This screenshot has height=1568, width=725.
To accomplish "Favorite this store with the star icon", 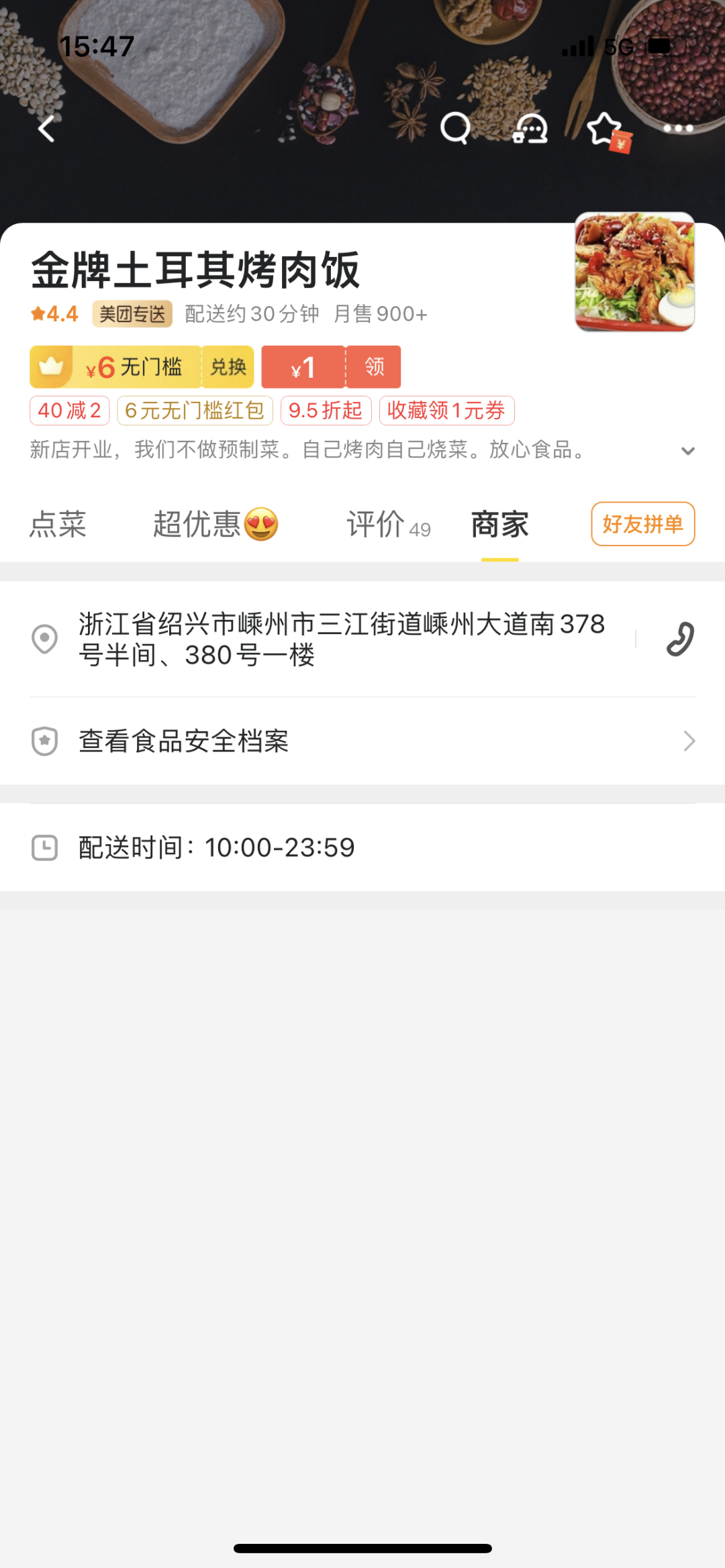I will click(604, 128).
